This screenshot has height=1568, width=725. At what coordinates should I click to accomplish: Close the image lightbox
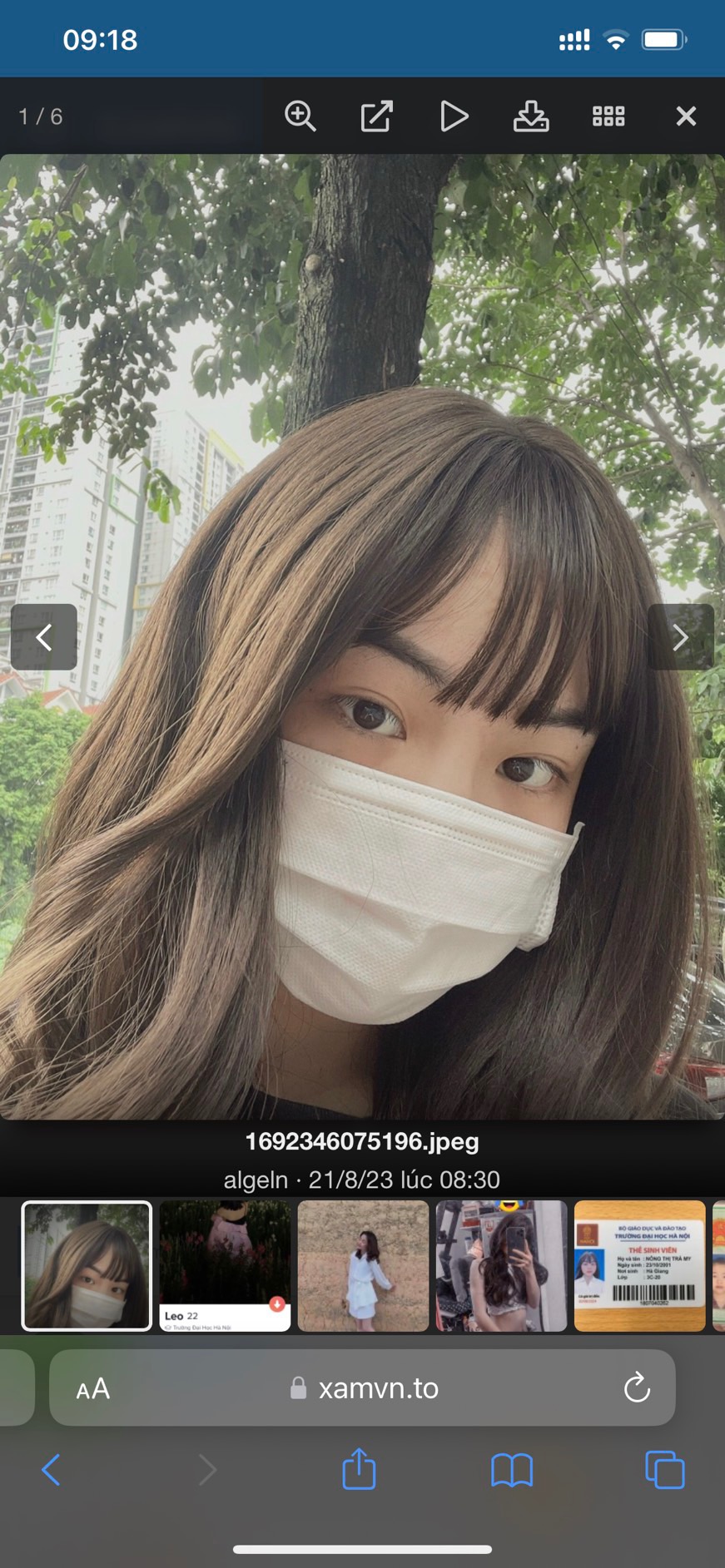[686, 116]
